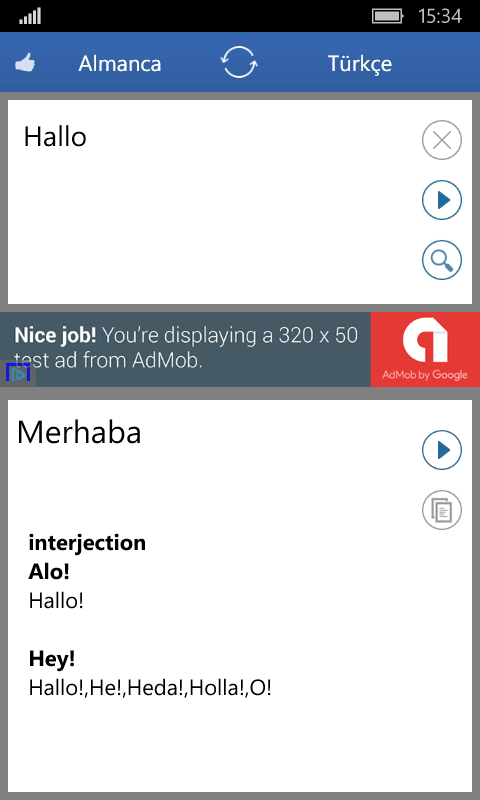
Task: Play pronunciation of Merhaba
Action: coord(442,450)
